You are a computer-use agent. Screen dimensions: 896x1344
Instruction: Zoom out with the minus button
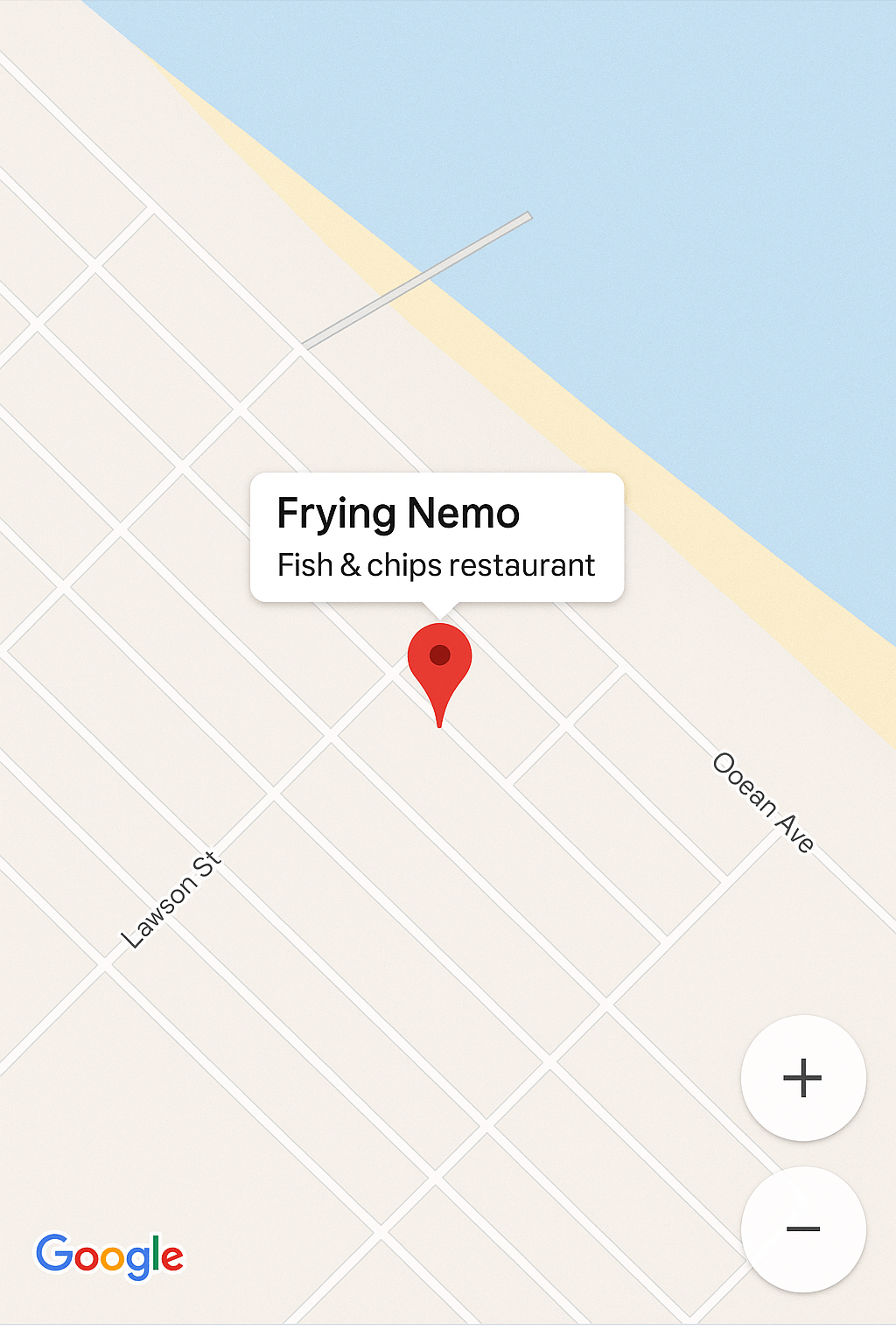coord(802,1228)
